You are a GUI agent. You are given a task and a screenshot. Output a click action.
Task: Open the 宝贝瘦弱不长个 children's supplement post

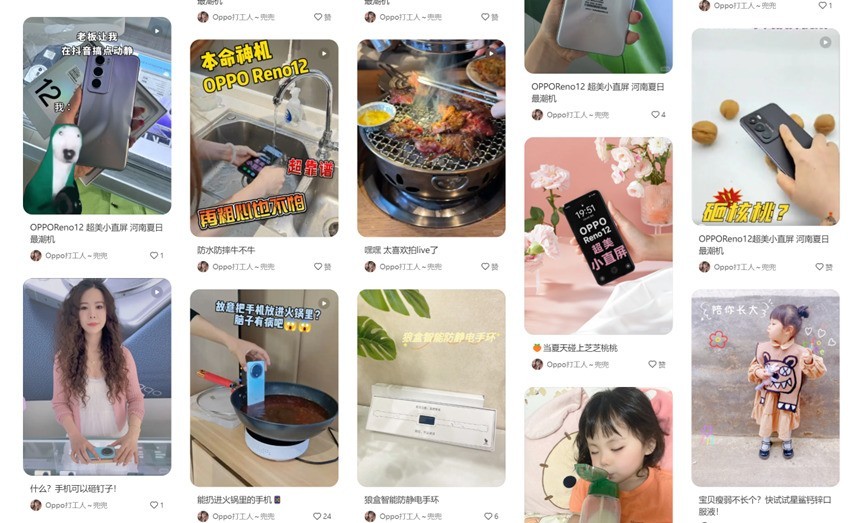pyautogui.click(x=765, y=388)
